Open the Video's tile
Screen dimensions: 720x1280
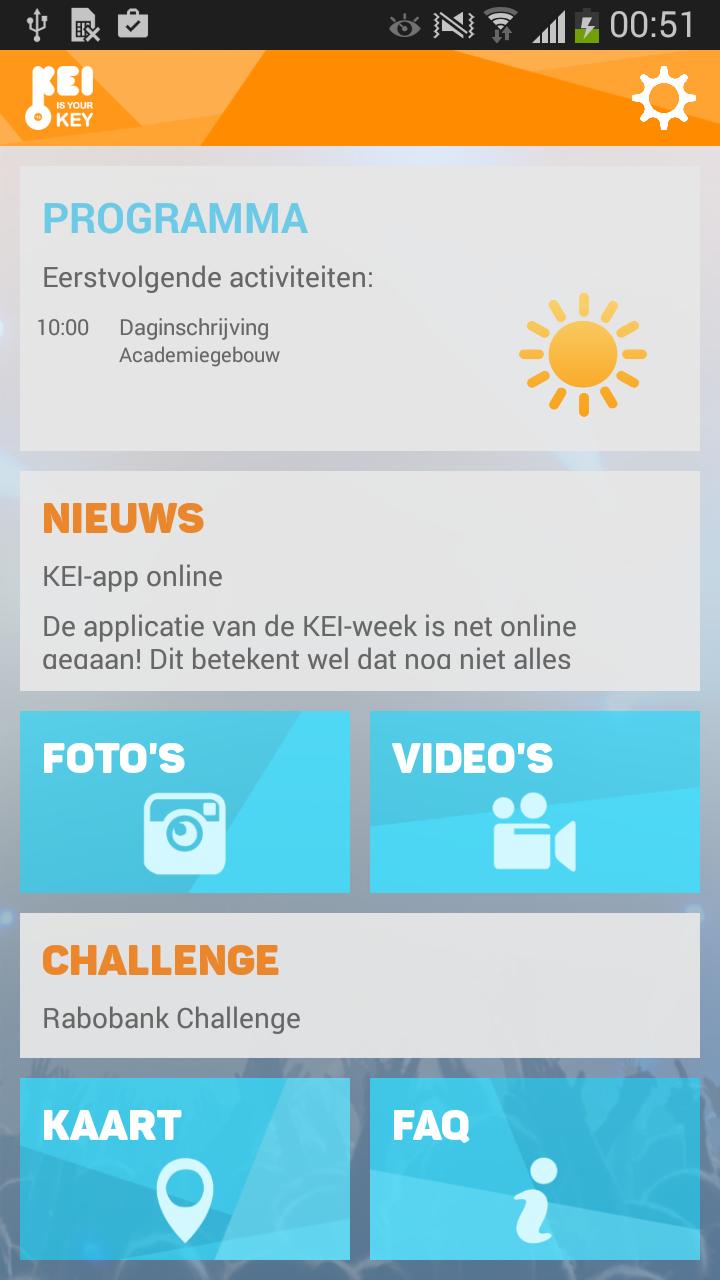click(535, 802)
